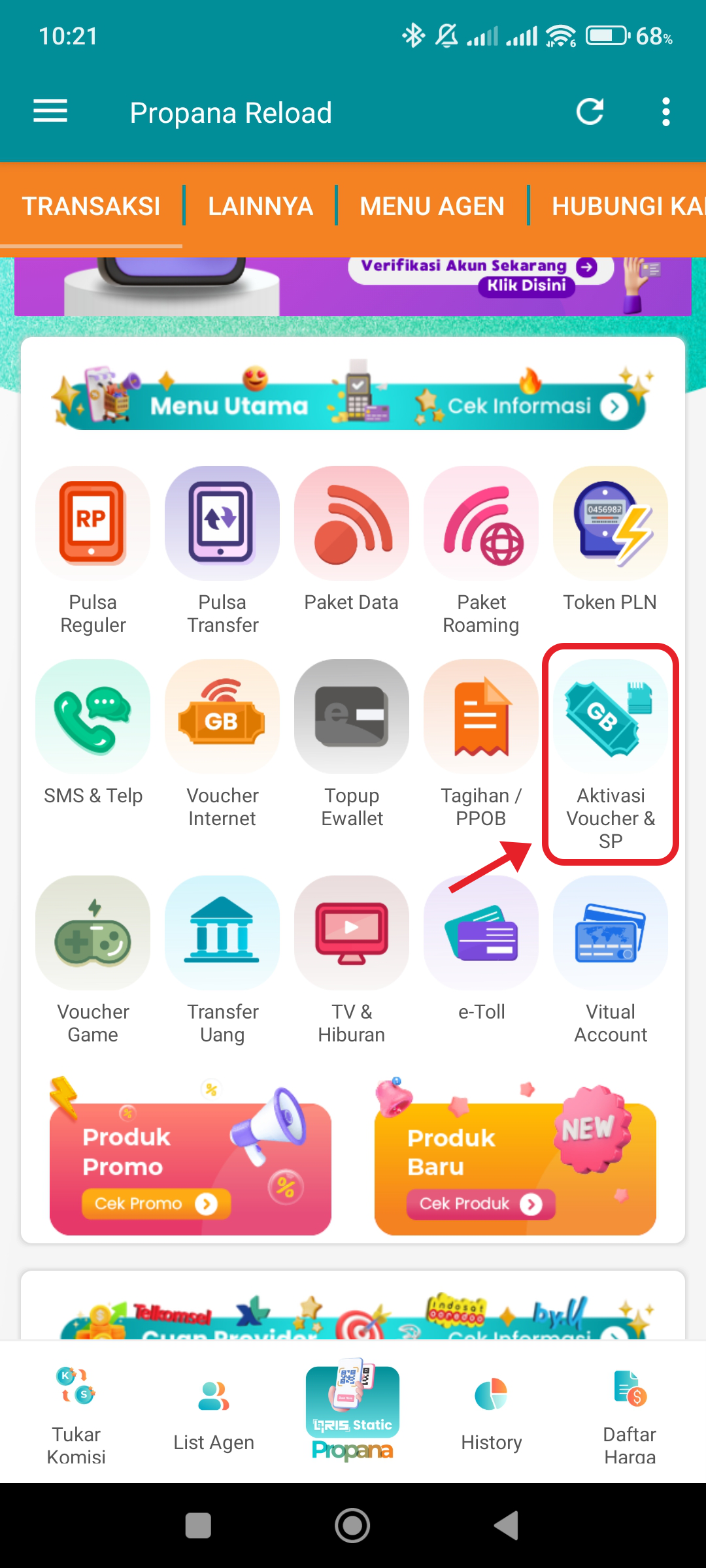The width and height of the screenshot is (706, 1568).
Task: Open Voucher Game
Action: tap(93, 960)
